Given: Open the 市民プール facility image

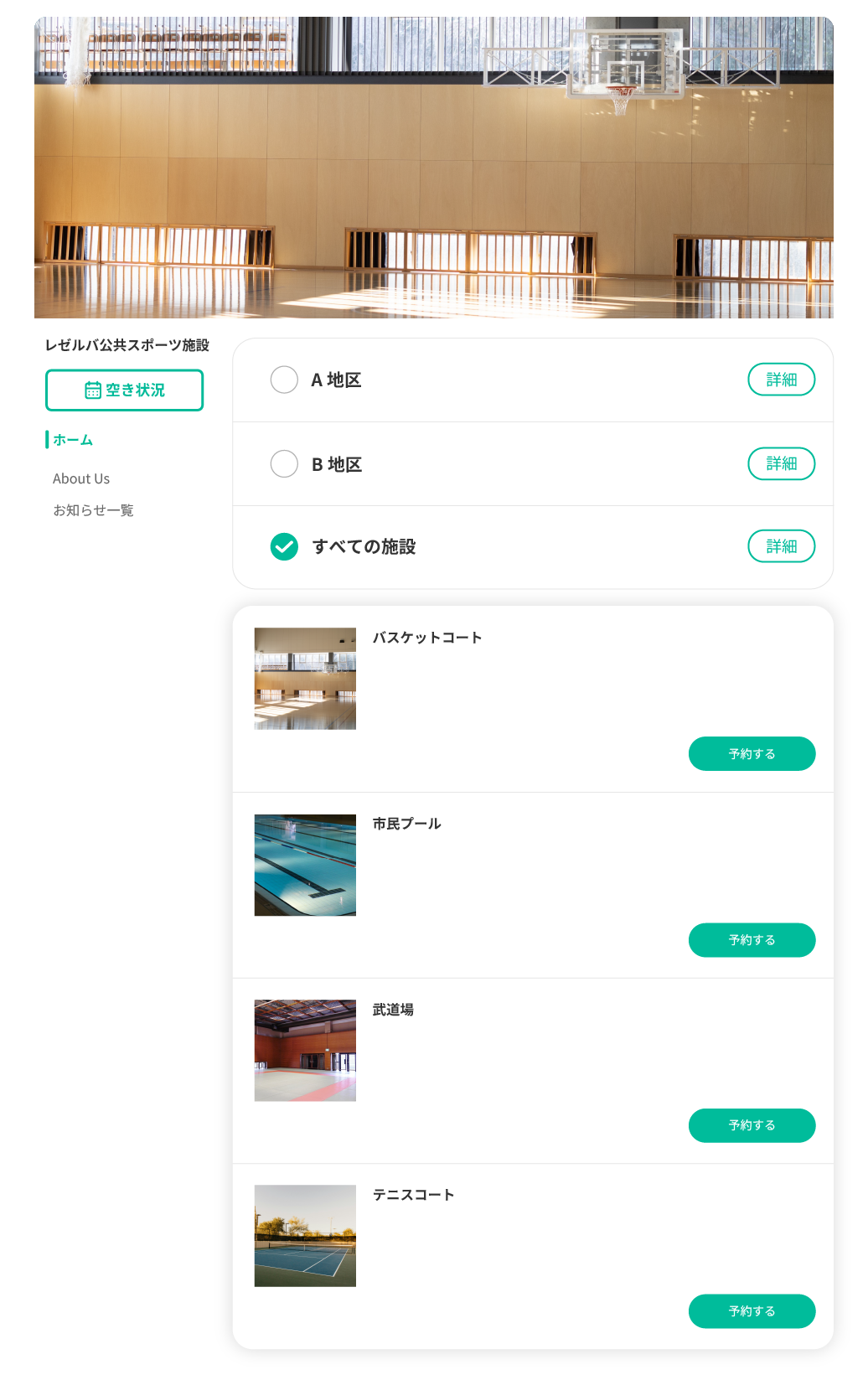Looking at the screenshot, I should [305, 865].
